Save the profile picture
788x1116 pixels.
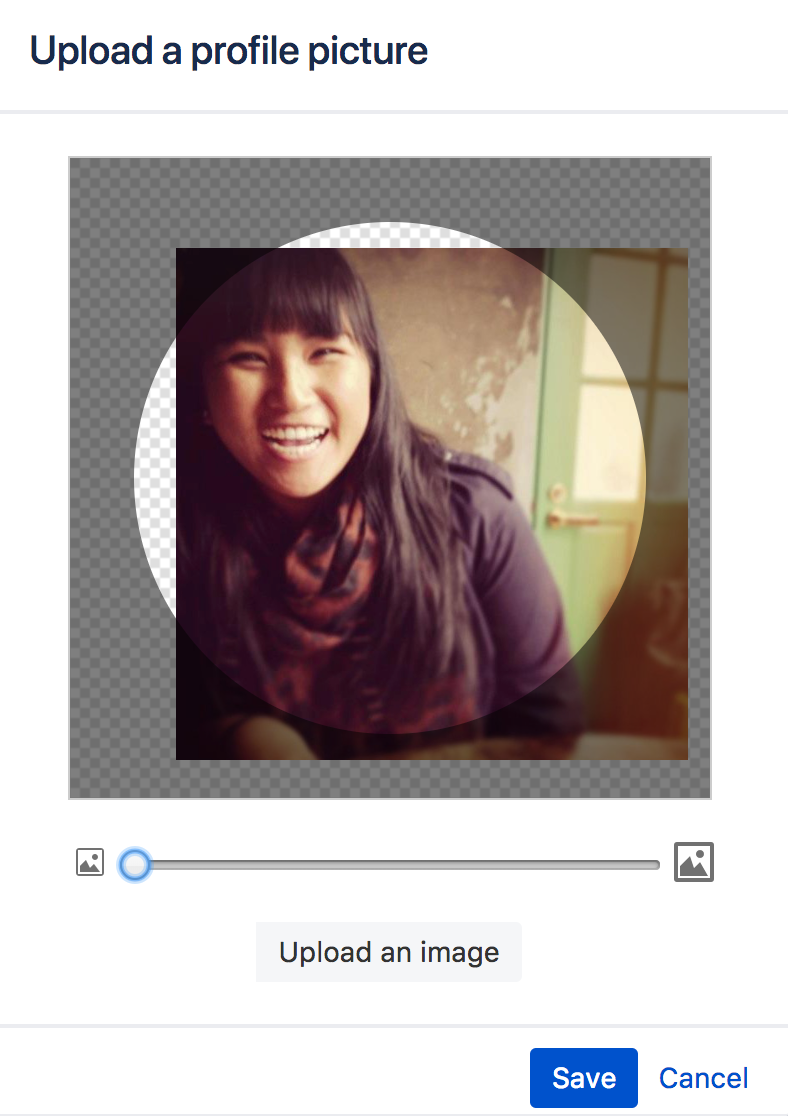pos(583,1078)
